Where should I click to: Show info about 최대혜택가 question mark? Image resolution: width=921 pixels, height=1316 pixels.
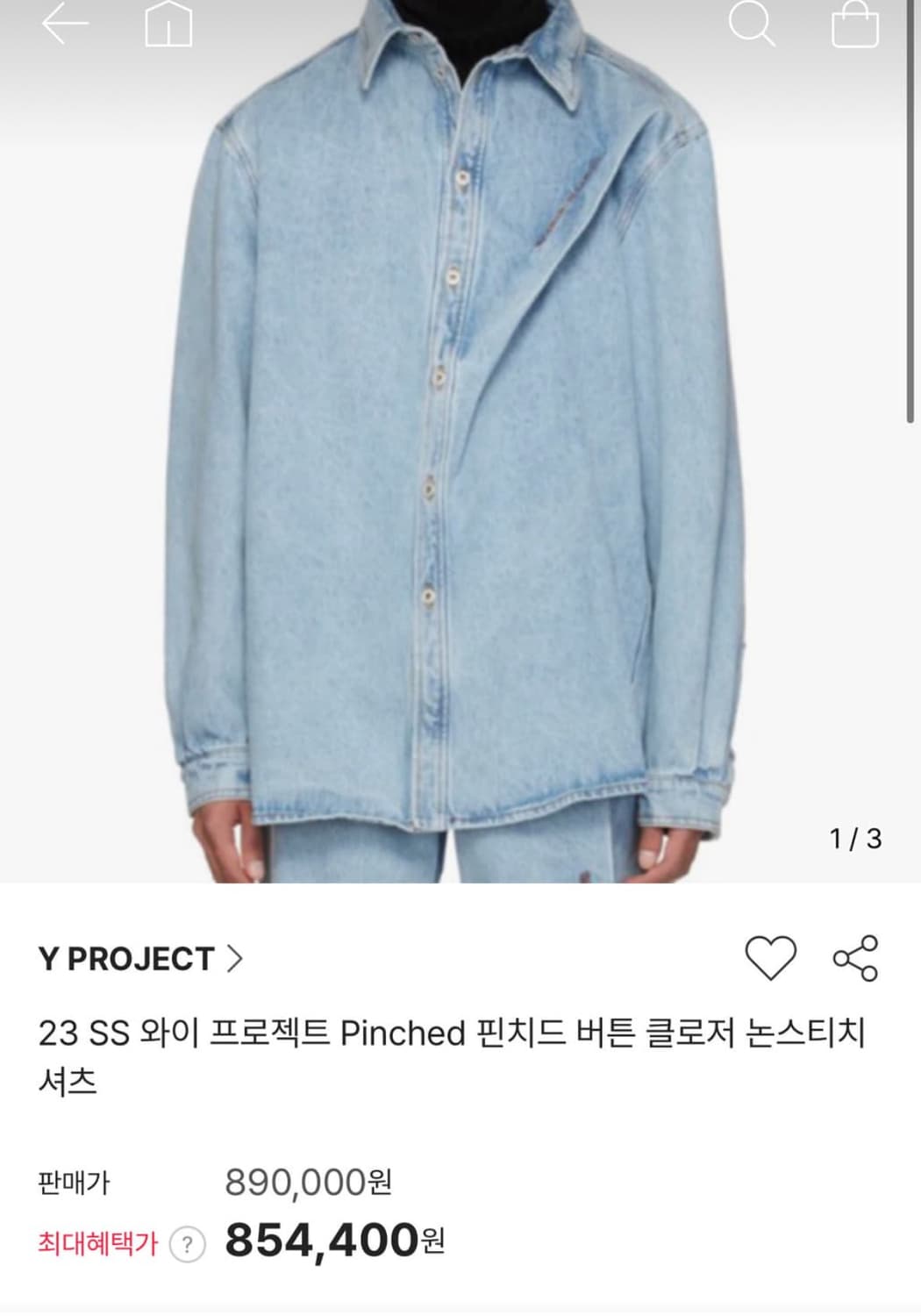pos(187,1244)
